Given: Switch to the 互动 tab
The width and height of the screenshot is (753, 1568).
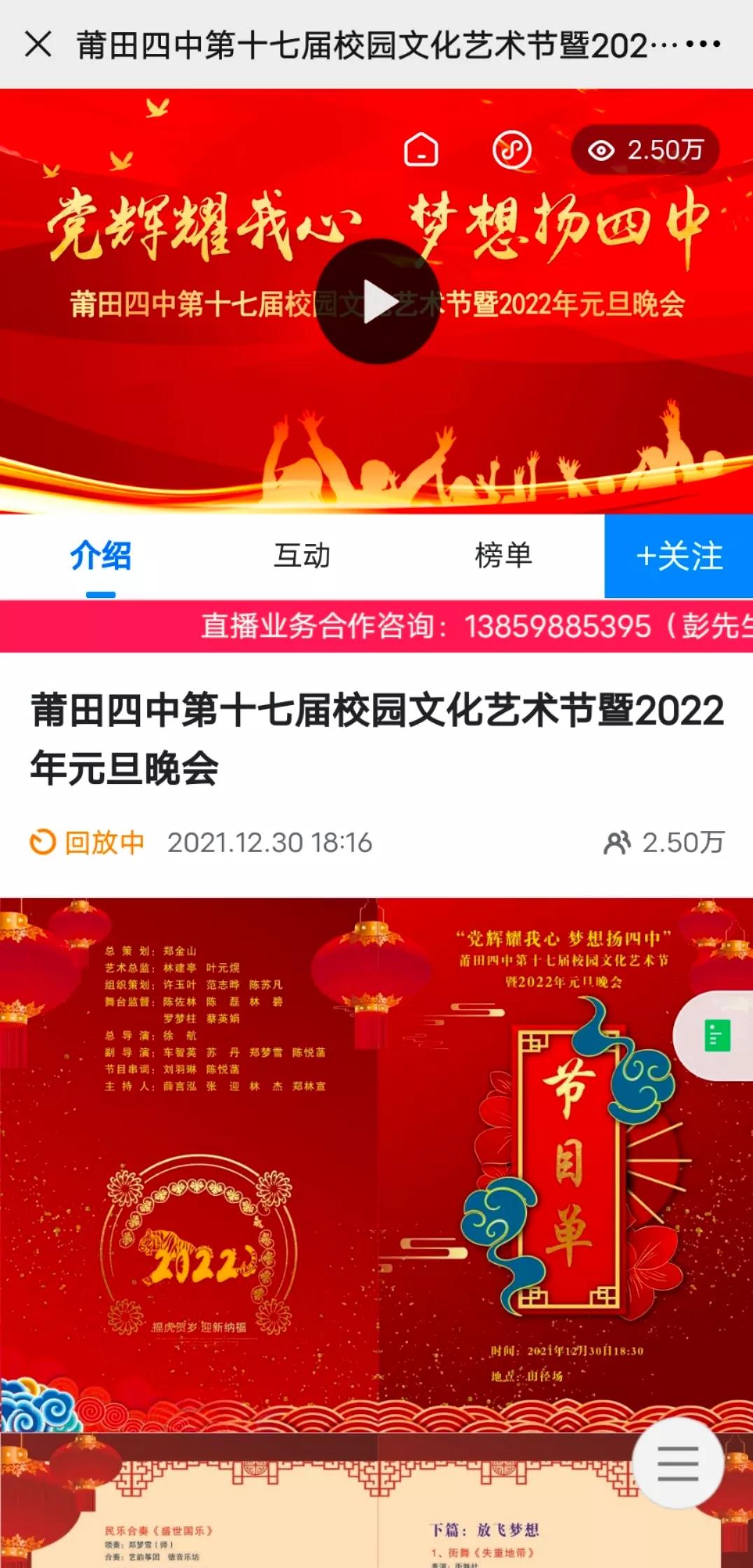Looking at the screenshot, I should [302, 555].
